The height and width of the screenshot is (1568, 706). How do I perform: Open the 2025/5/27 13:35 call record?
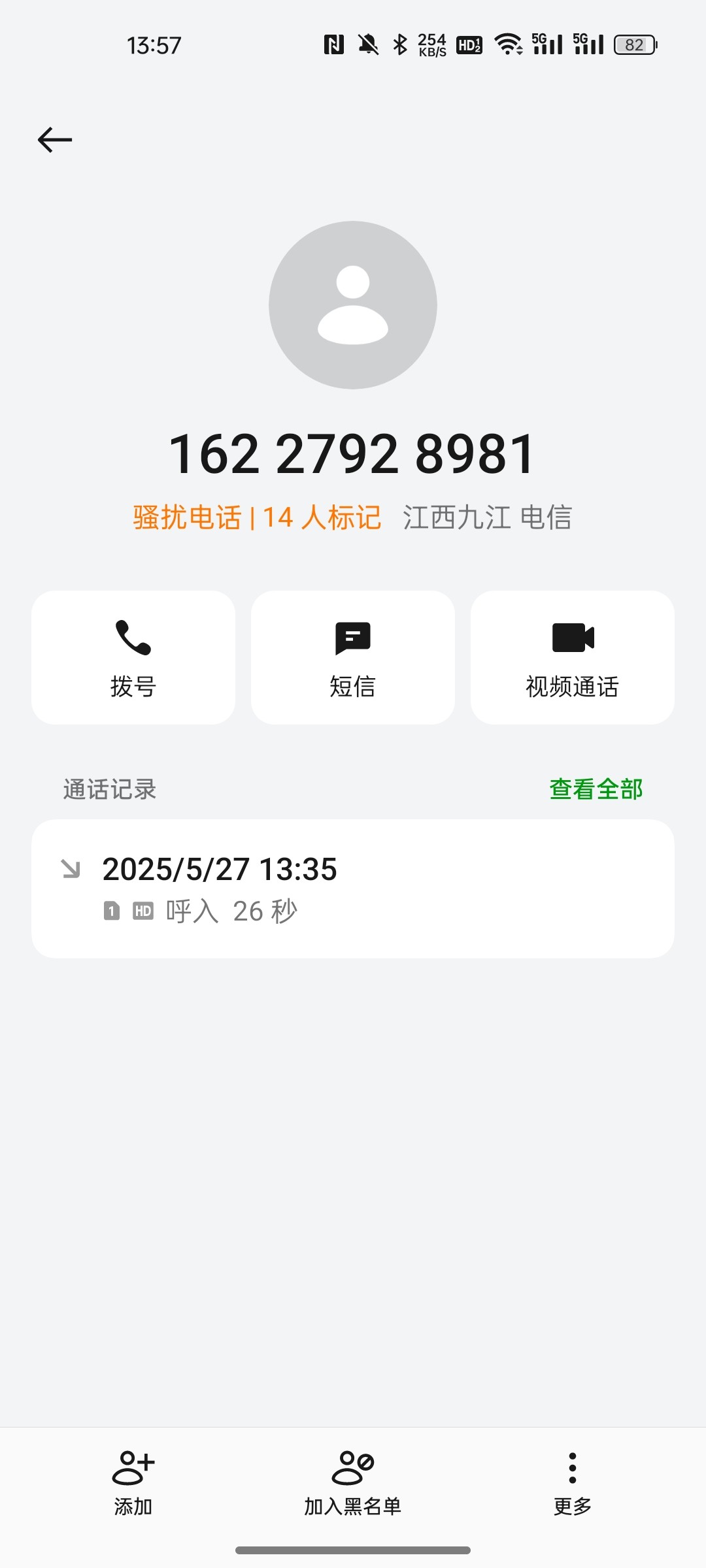click(x=353, y=889)
